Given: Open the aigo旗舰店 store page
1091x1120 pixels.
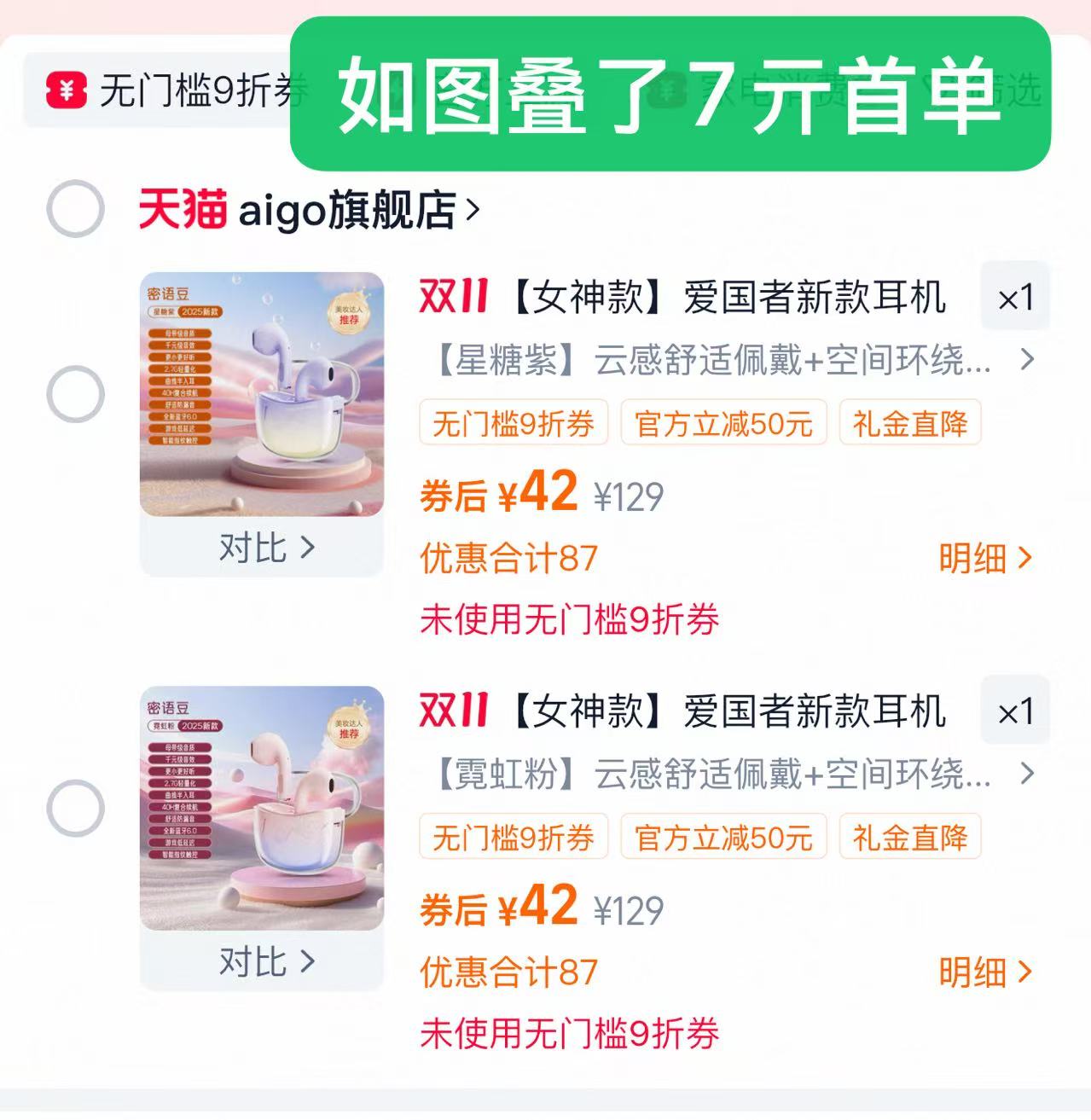Looking at the screenshot, I should 311,211.
